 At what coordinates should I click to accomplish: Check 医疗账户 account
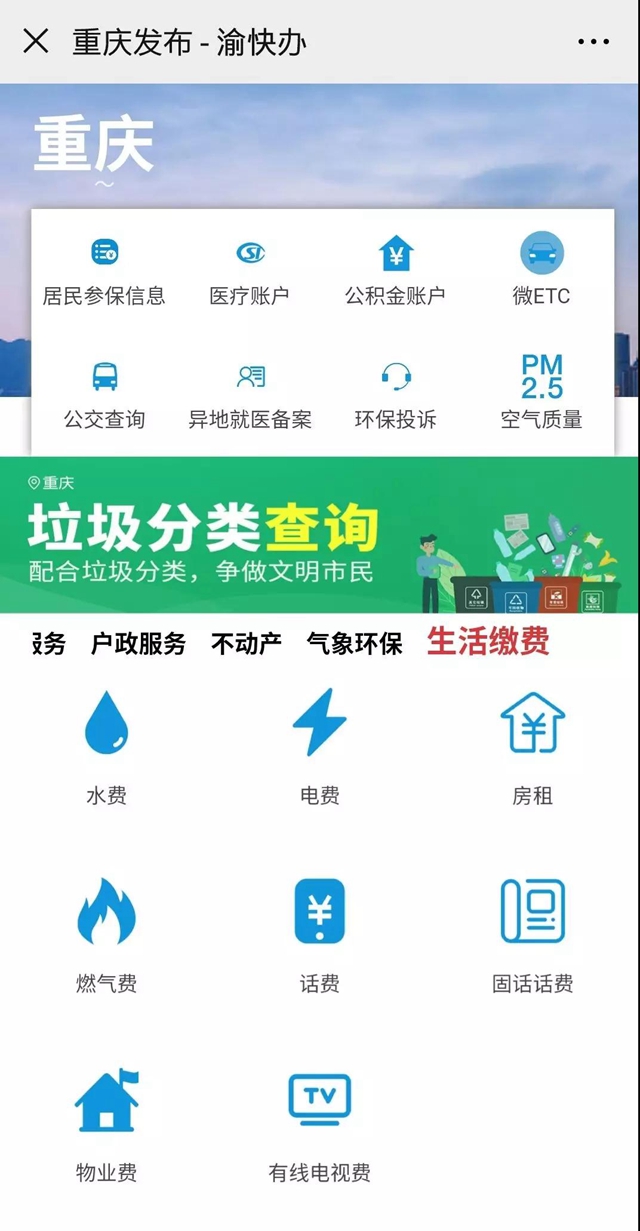(250, 268)
